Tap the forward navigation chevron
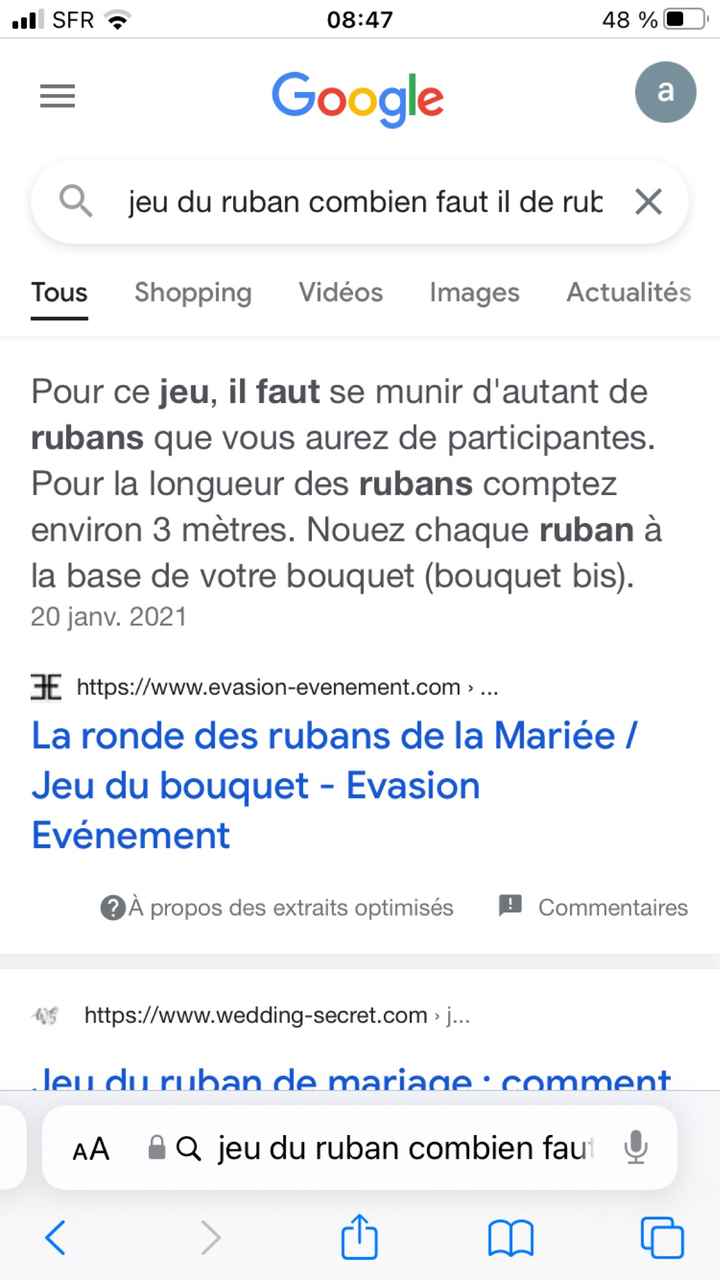Viewport: 720px width, 1280px height. pyautogui.click(x=210, y=1238)
